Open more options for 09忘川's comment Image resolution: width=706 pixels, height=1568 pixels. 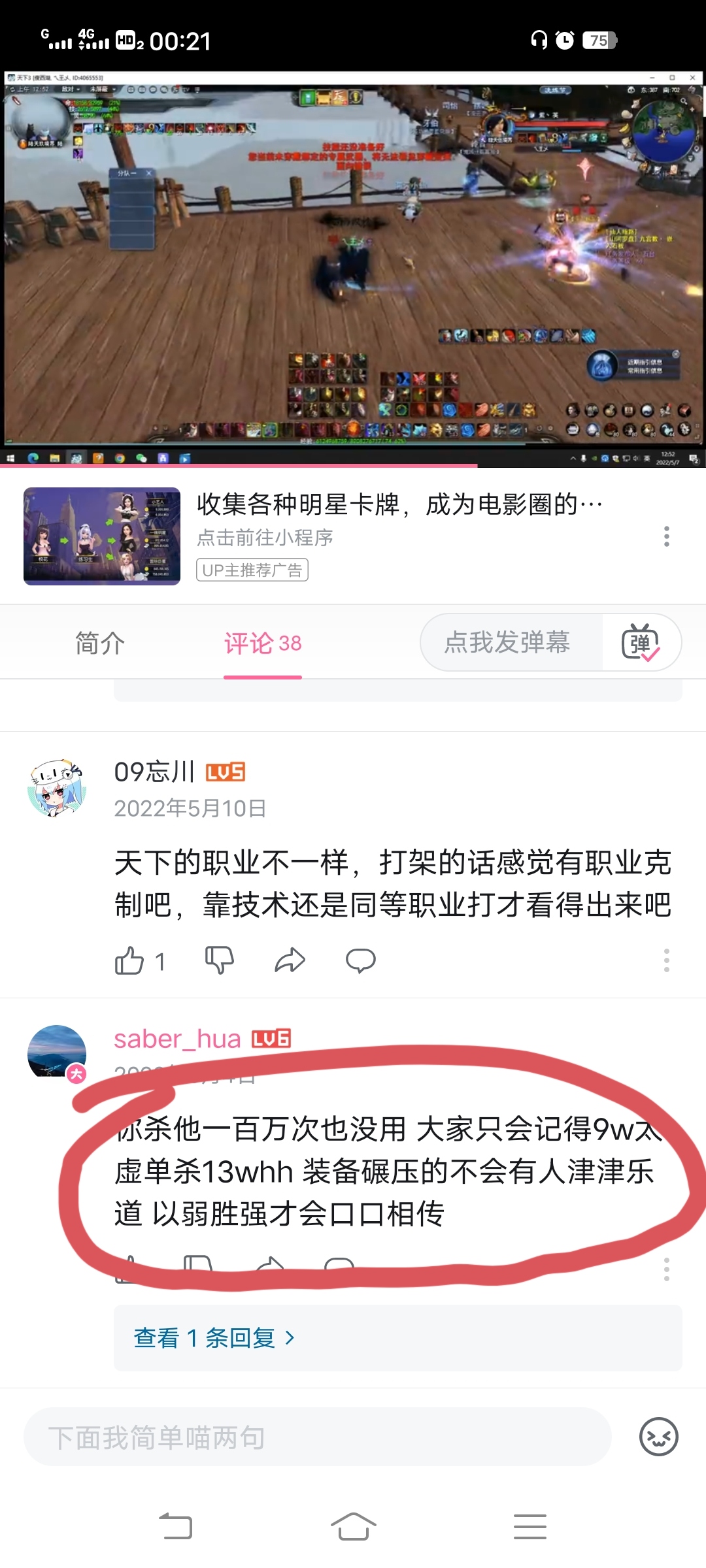(666, 960)
